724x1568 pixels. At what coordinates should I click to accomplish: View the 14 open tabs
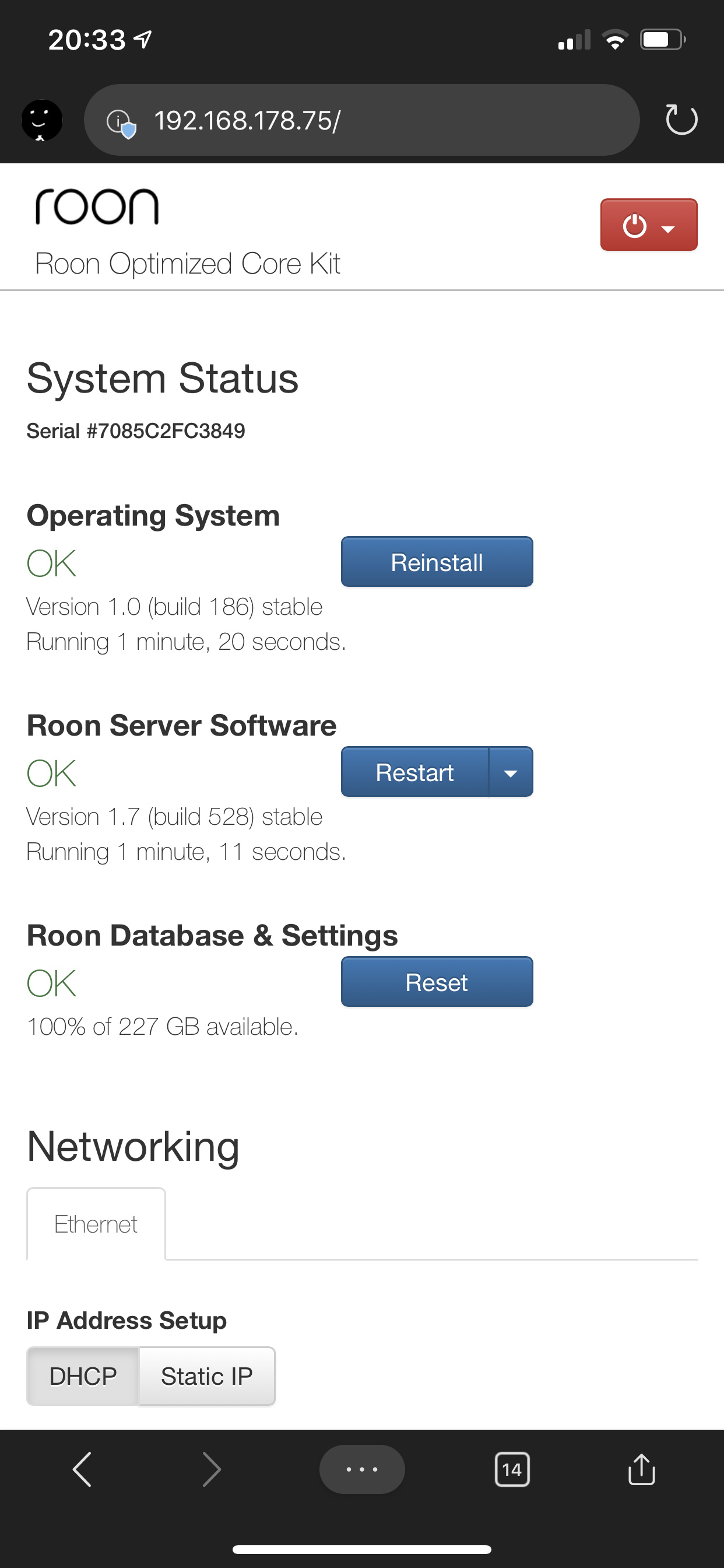coord(512,1469)
